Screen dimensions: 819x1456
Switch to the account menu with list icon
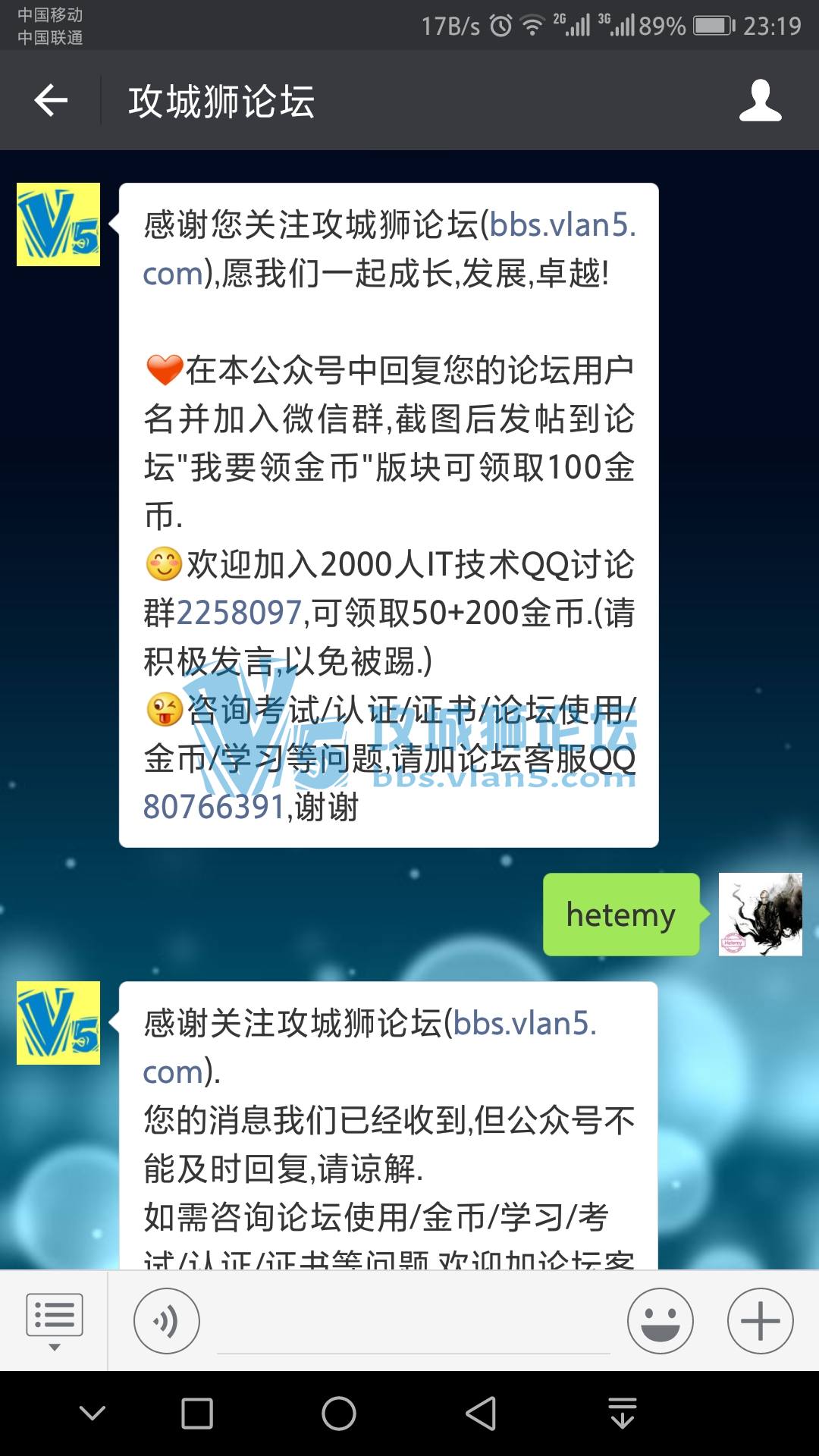click(54, 1320)
